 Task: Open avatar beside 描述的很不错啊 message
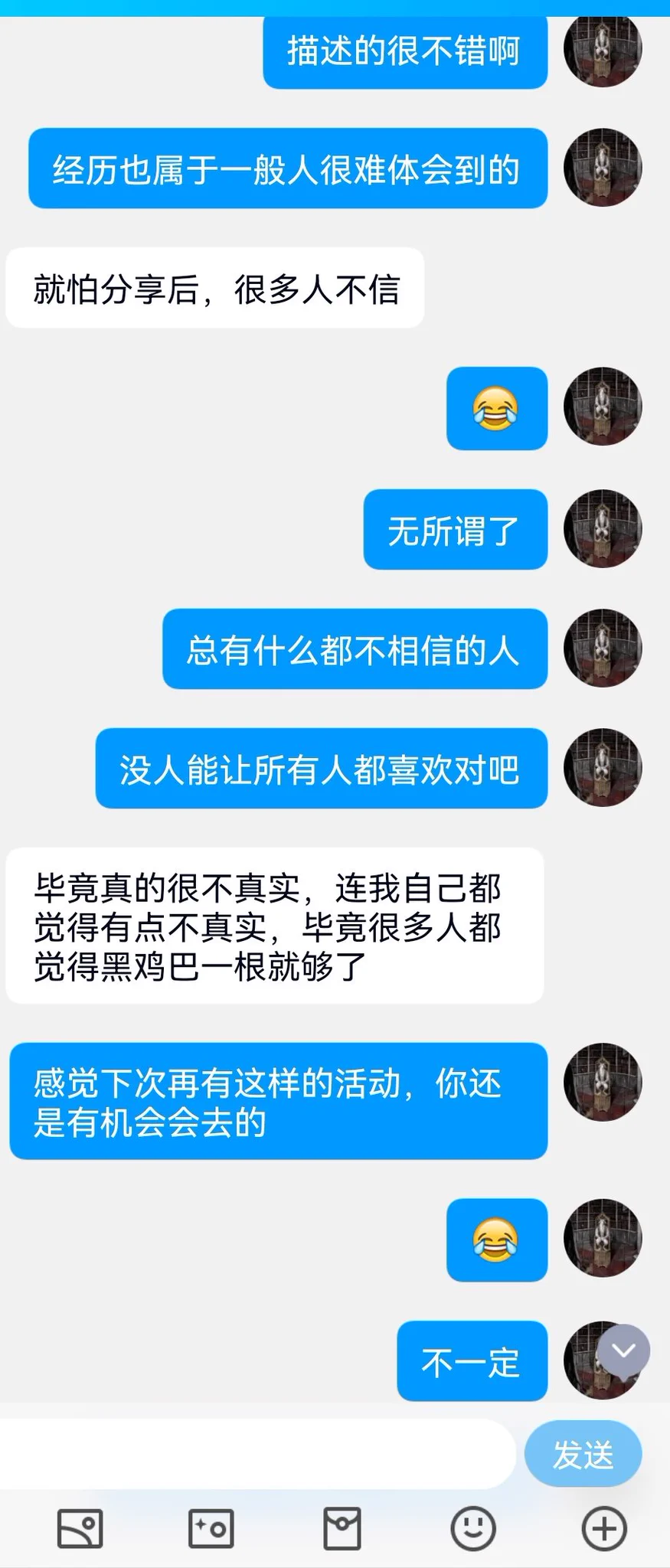(603, 50)
